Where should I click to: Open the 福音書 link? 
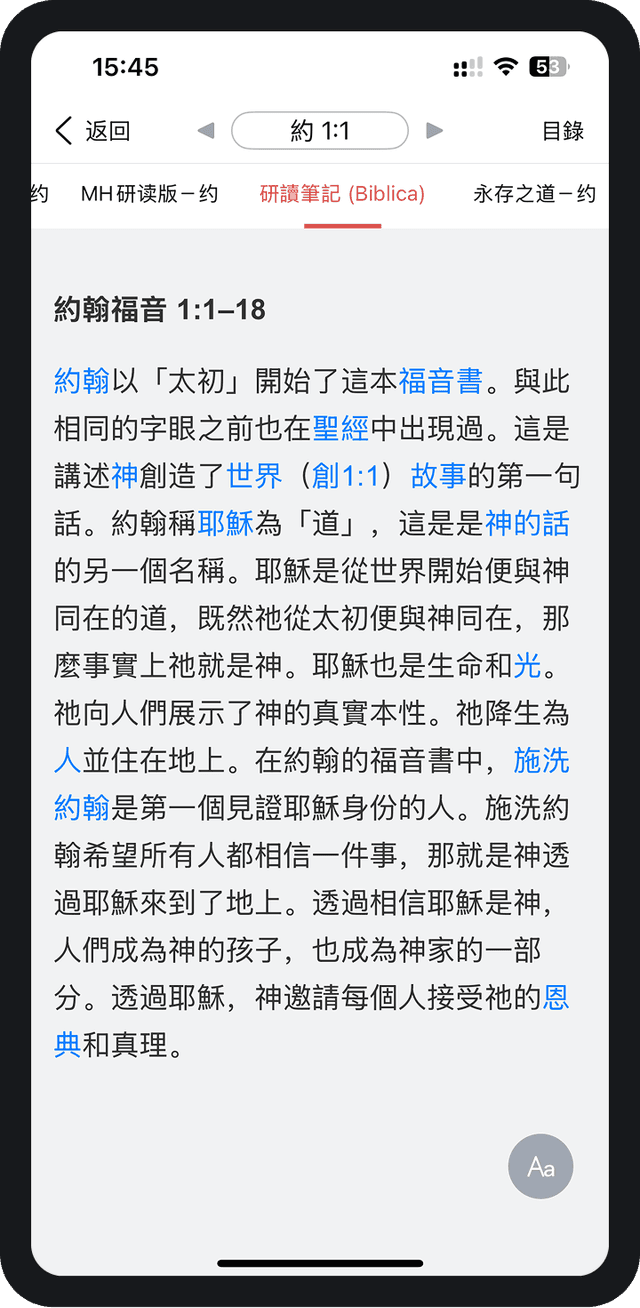(441, 381)
